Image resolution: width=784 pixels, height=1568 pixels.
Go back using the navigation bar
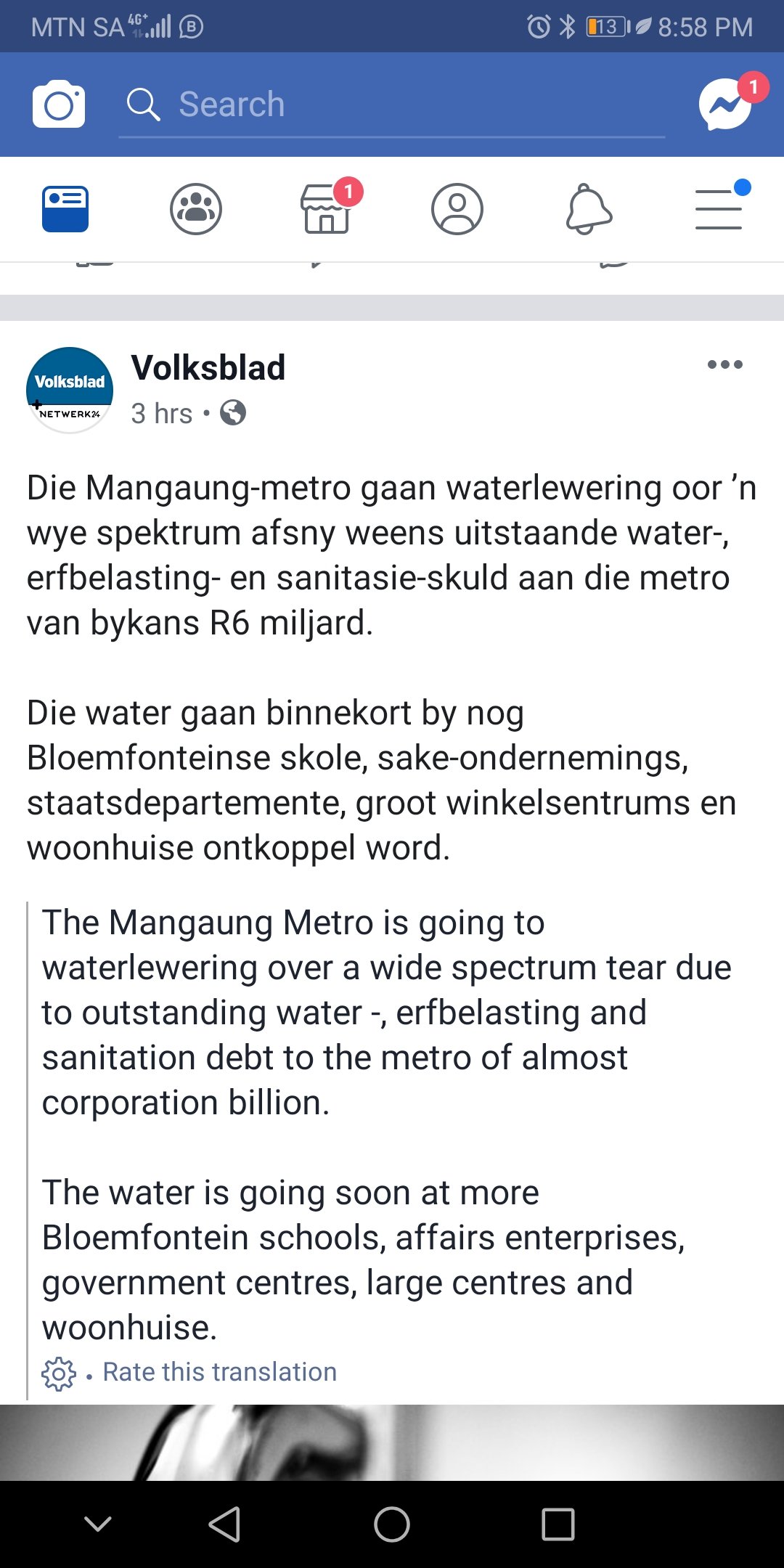(225, 1524)
